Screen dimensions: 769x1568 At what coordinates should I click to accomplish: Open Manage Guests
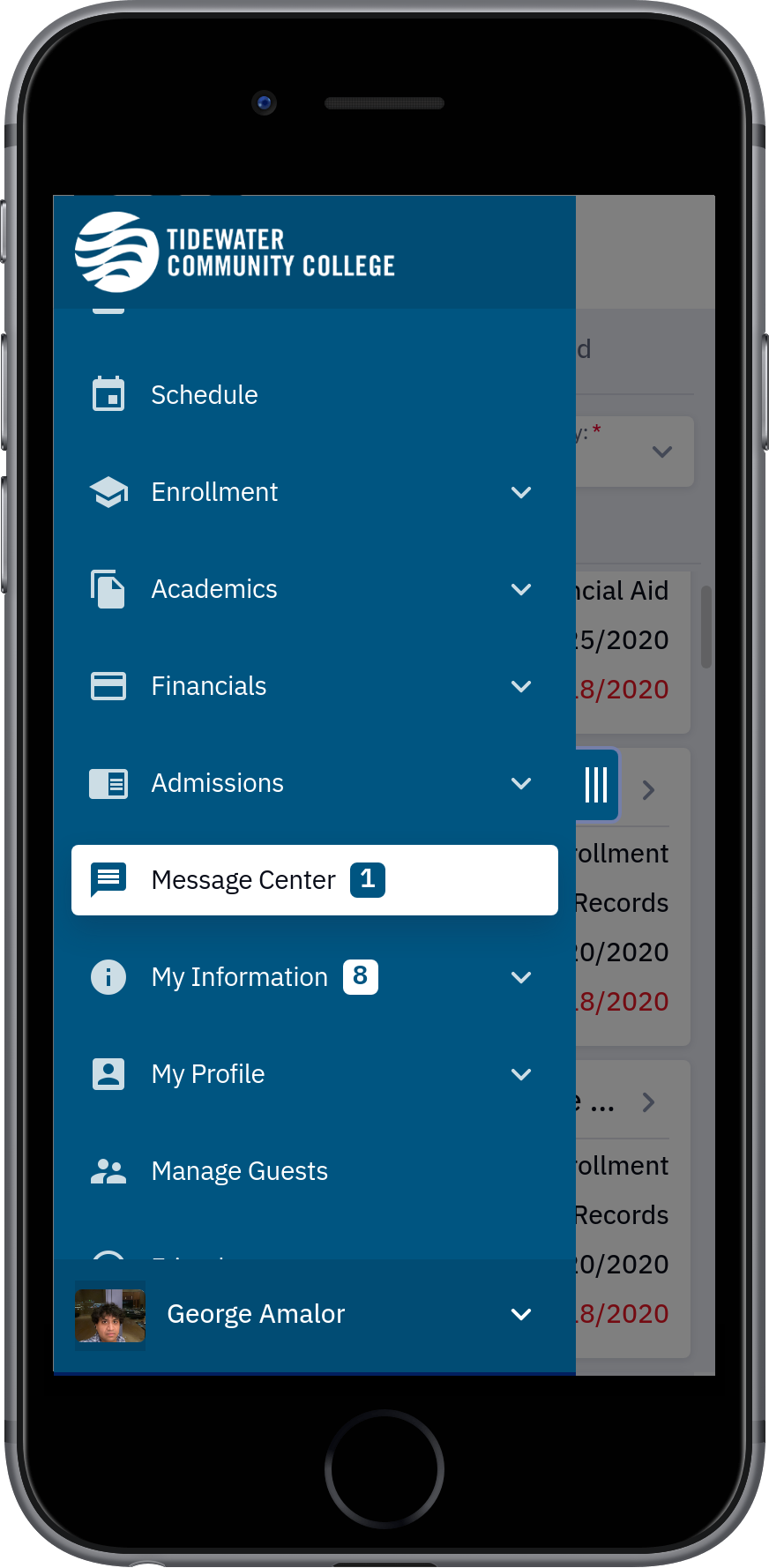click(314, 1171)
